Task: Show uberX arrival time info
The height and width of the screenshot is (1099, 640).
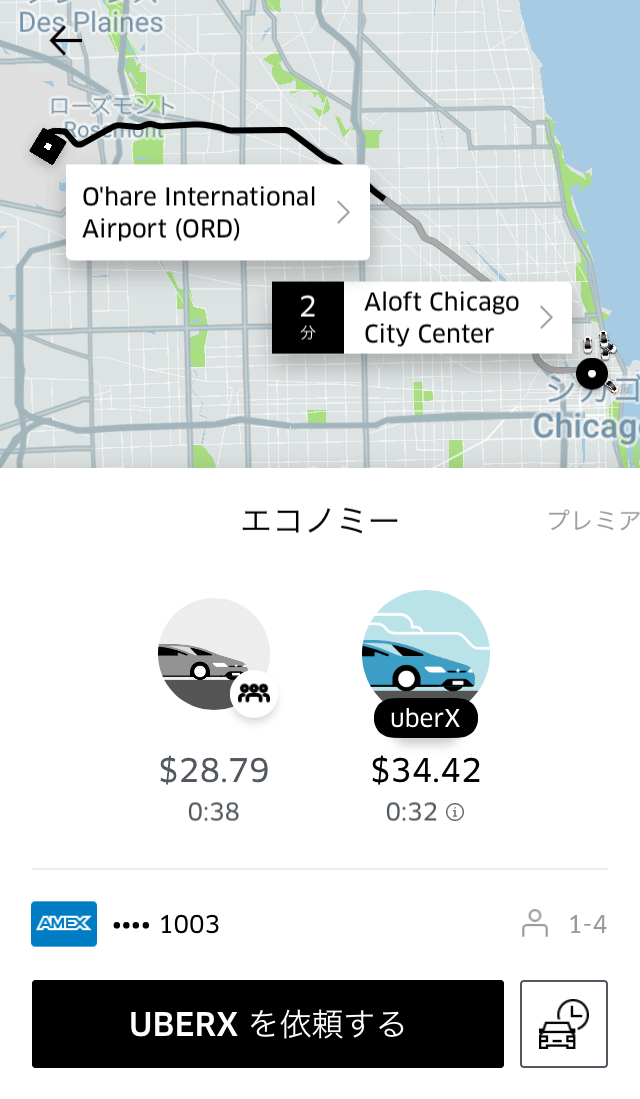Action: [455, 813]
